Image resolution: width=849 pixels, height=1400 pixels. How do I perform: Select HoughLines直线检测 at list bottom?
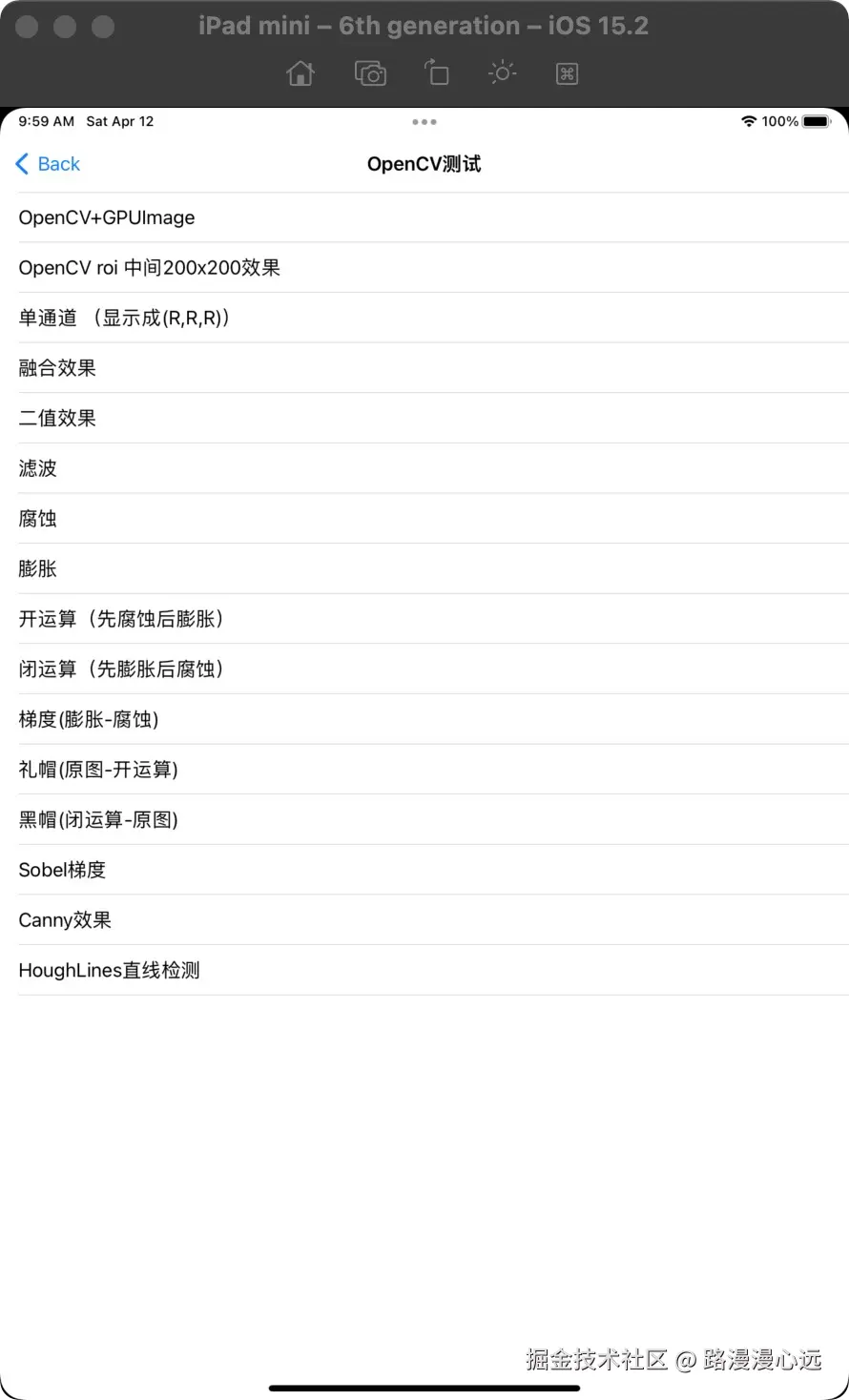coord(108,969)
